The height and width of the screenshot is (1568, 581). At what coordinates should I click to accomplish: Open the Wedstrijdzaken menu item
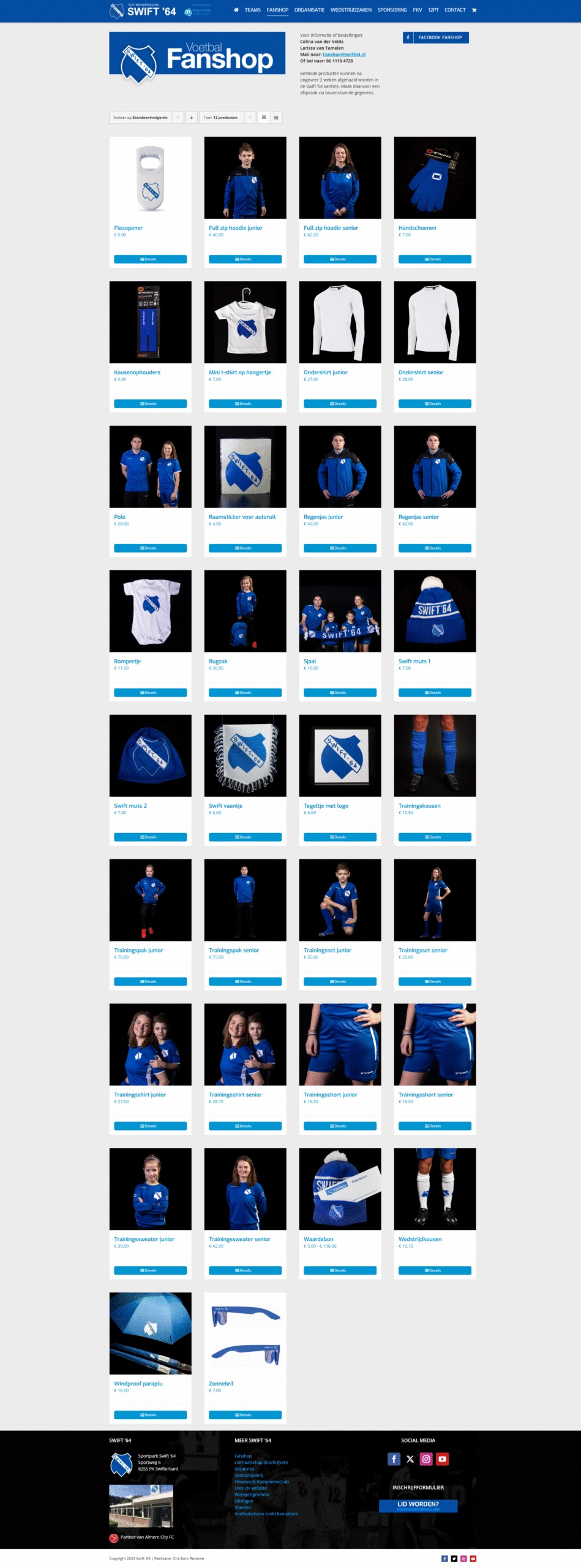(351, 10)
